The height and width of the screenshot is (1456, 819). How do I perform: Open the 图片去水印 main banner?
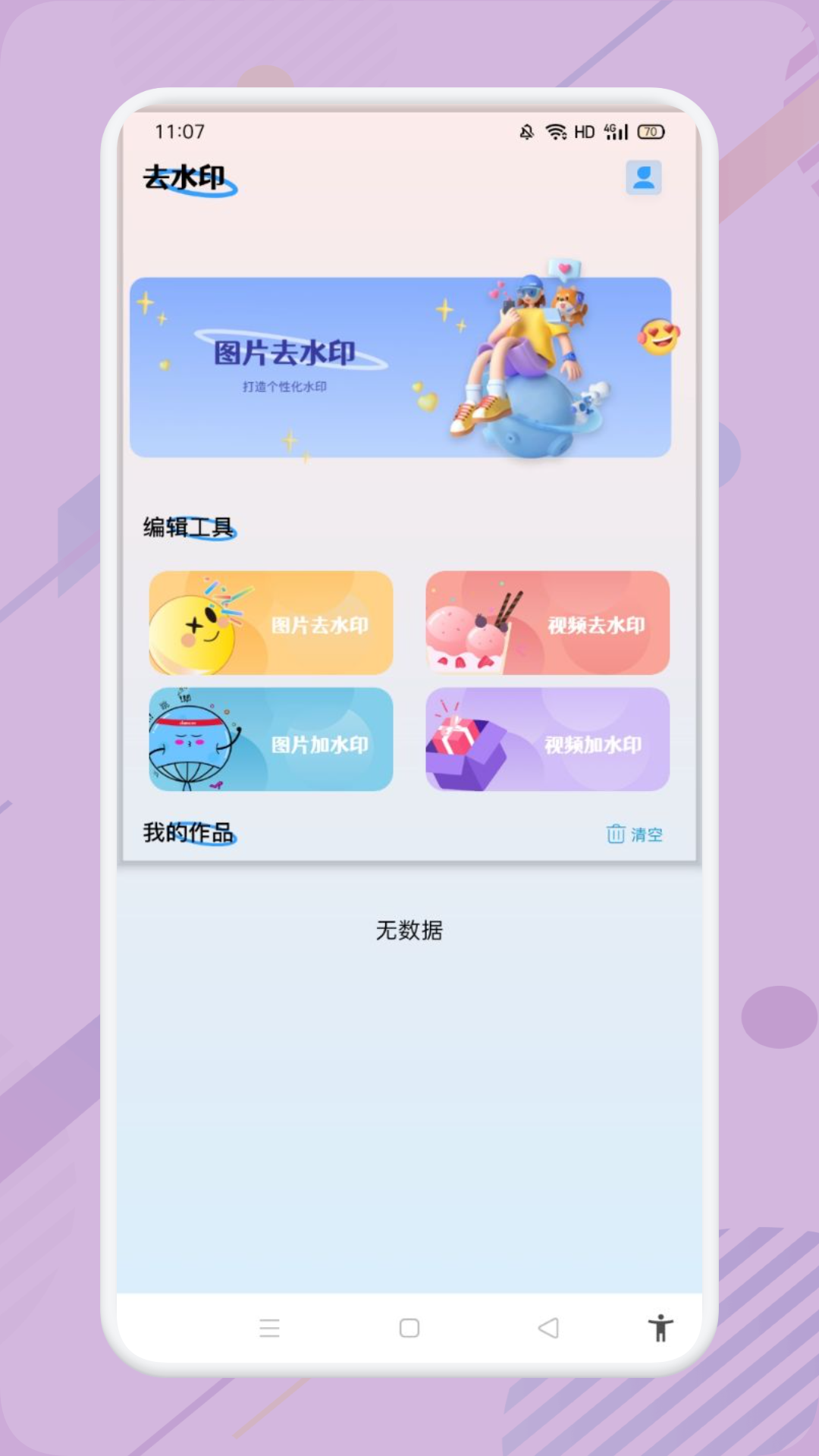[x=401, y=366]
